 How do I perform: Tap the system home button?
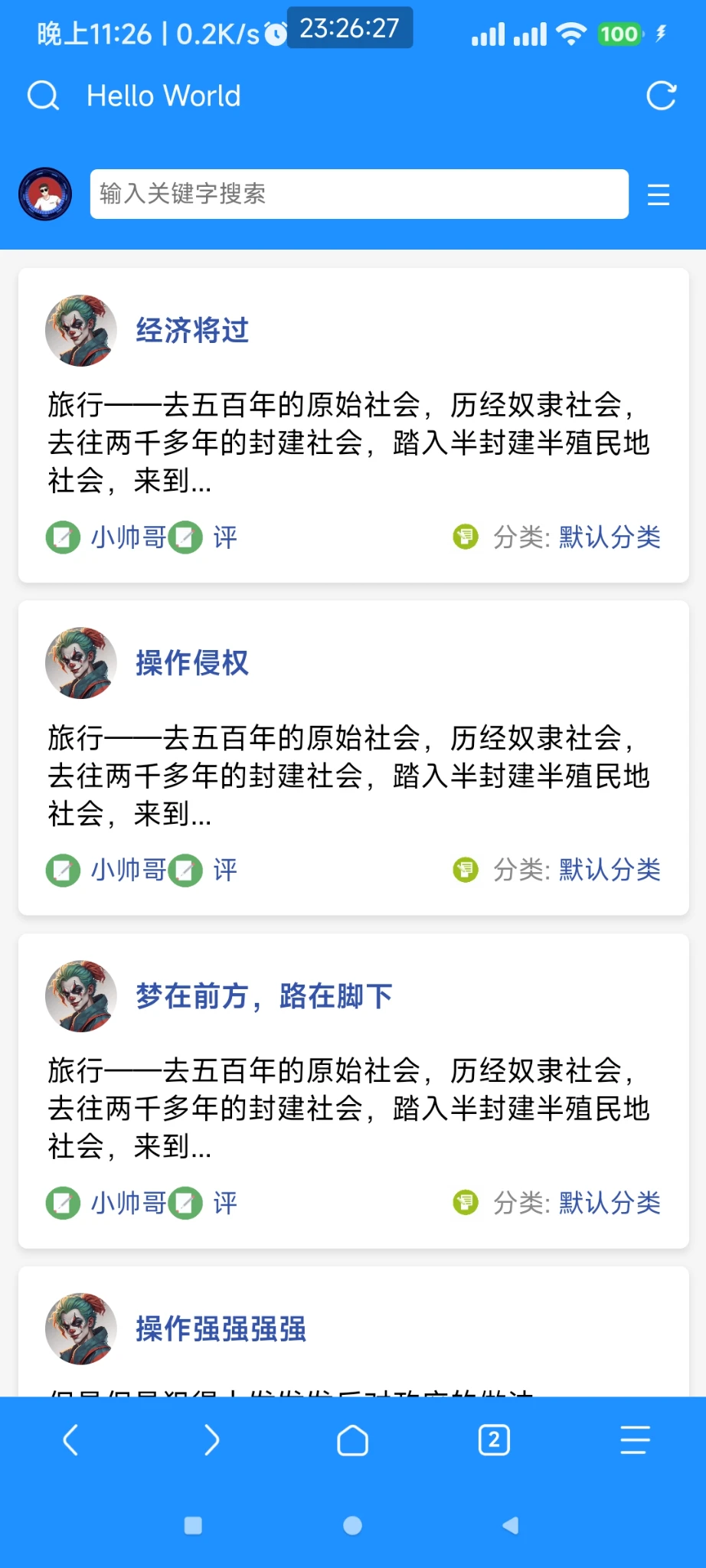(x=353, y=1526)
